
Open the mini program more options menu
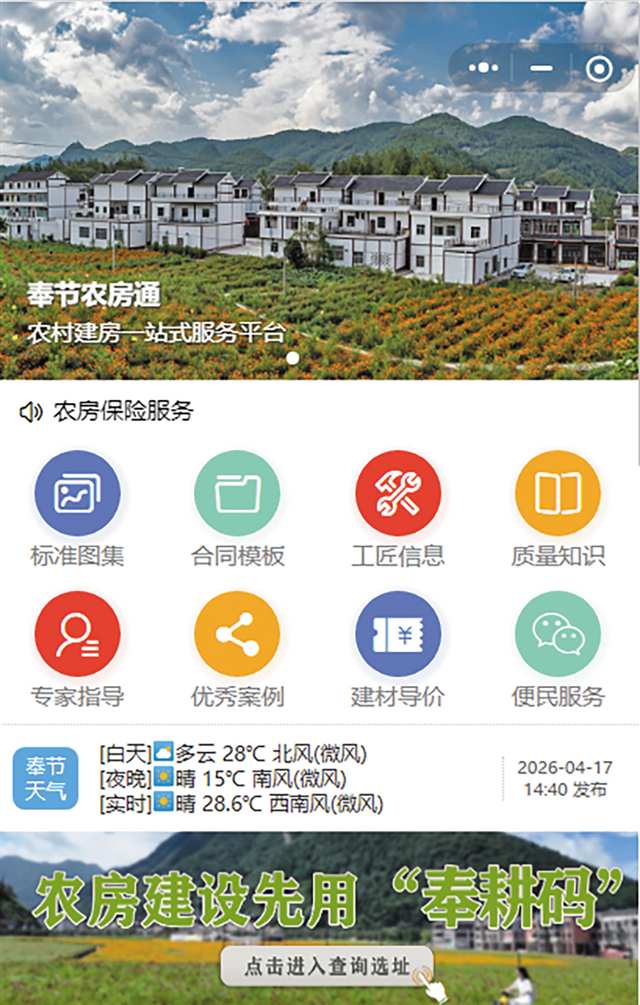click(x=483, y=68)
